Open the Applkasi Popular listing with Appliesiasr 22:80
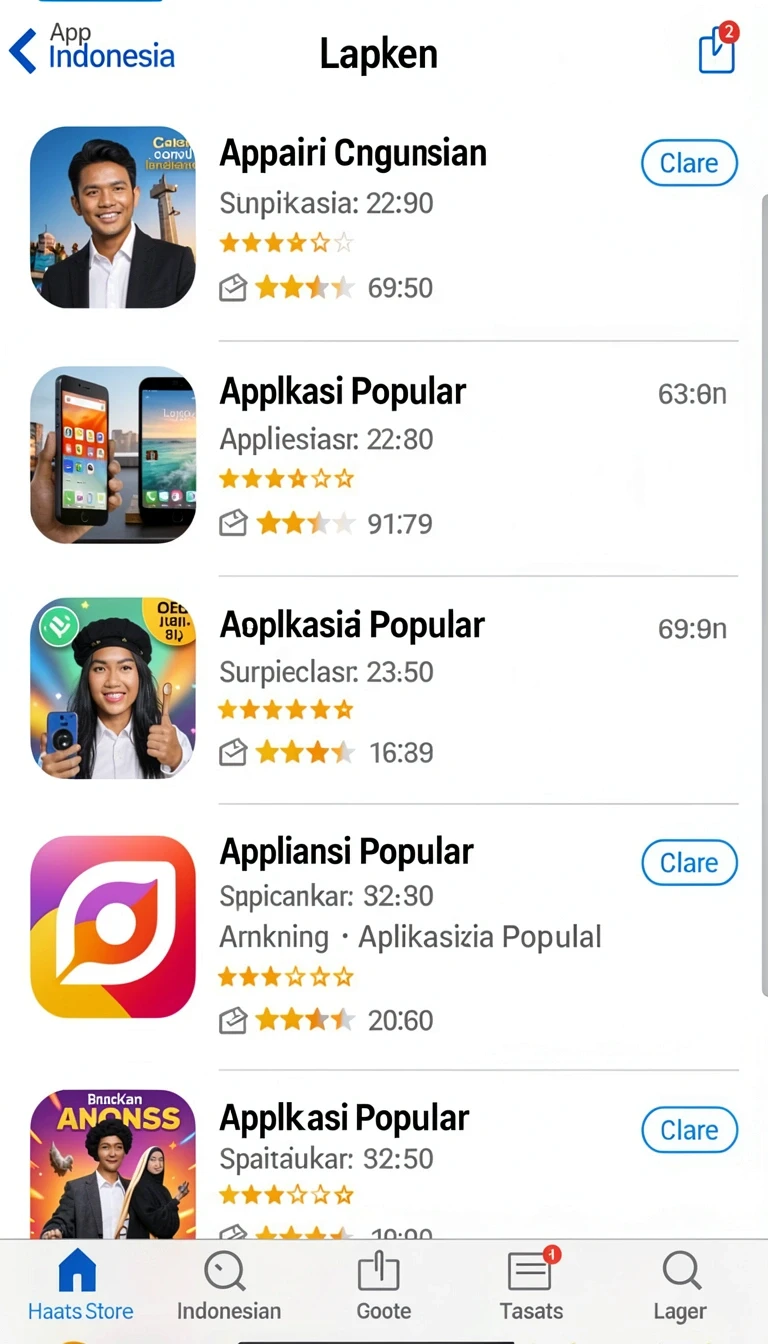The height and width of the screenshot is (1344, 768). coord(384,456)
